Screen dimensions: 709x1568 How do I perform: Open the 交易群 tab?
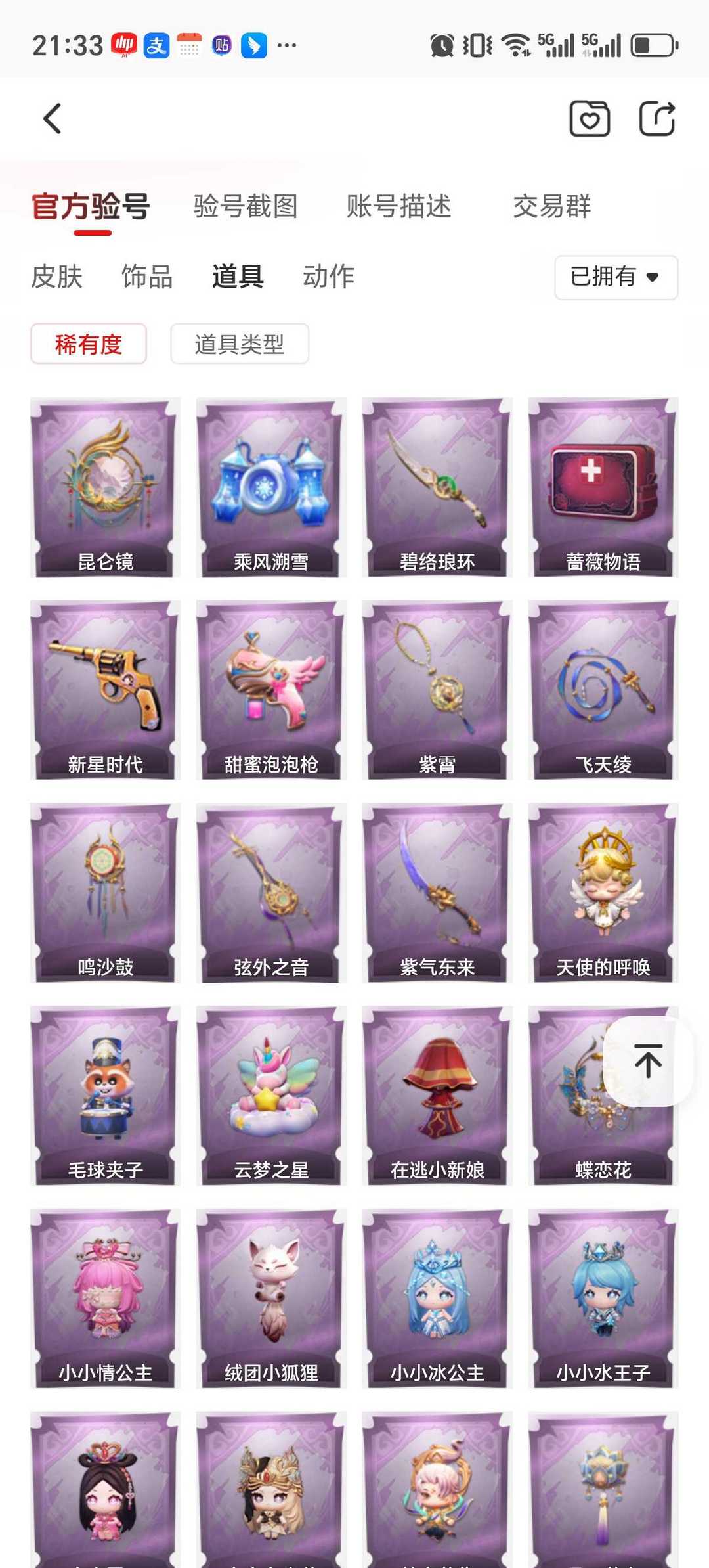[x=551, y=206]
